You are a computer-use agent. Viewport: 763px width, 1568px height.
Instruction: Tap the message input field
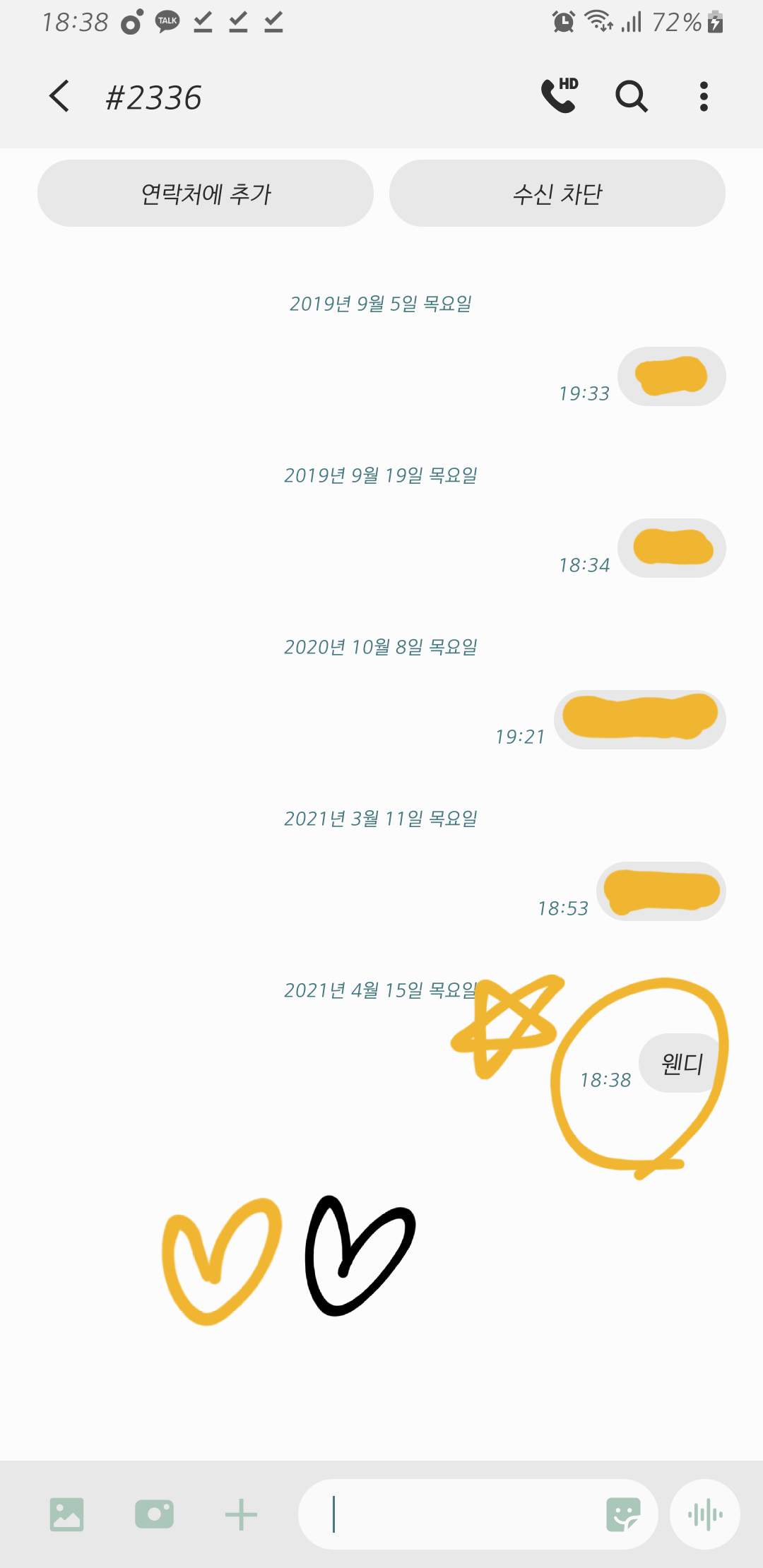(x=459, y=1514)
